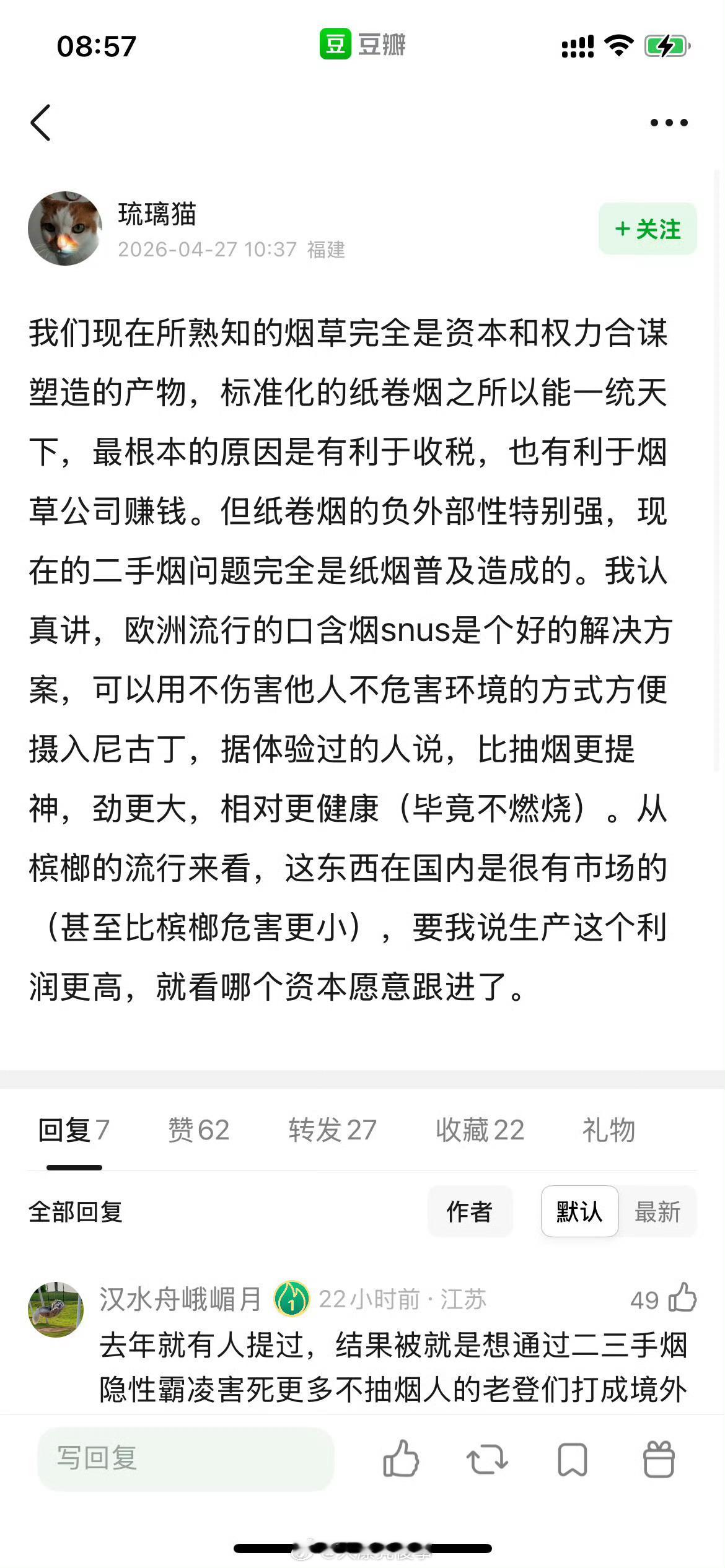
Task: Enable the 最新 comment sorting
Action: click(657, 1211)
